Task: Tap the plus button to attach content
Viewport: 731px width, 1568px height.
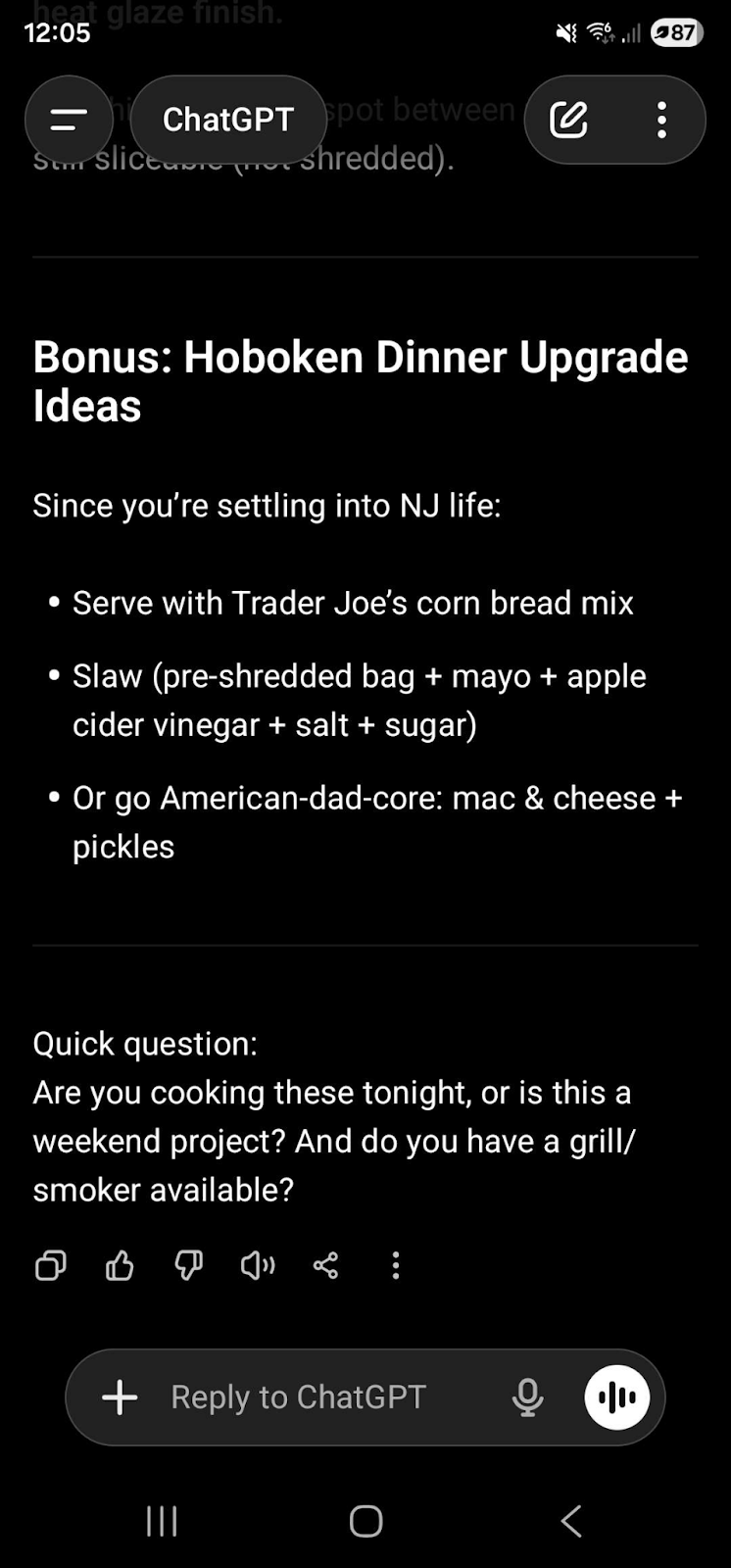Action: [118, 1397]
